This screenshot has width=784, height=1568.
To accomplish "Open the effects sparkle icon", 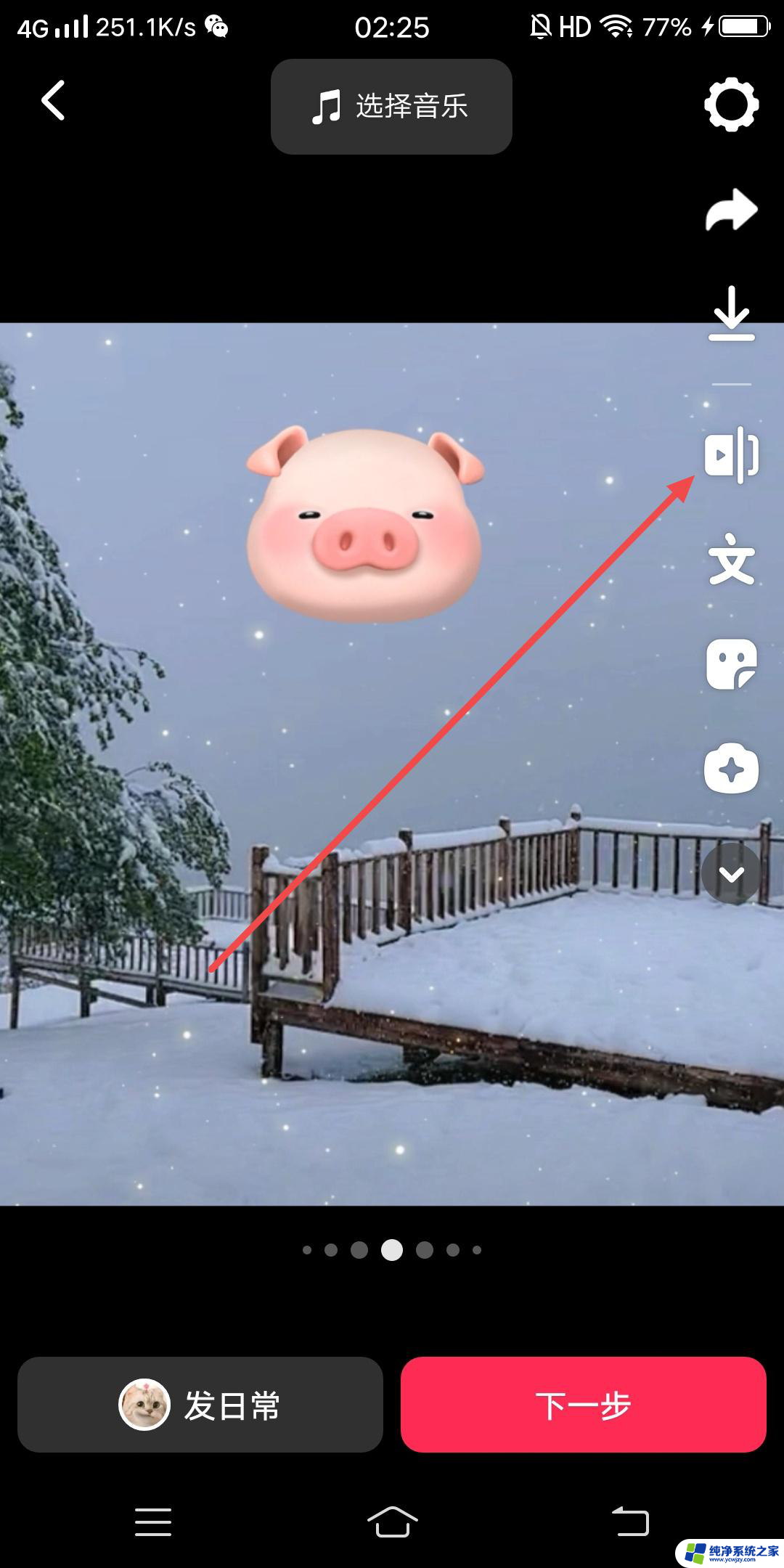I will coord(731,769).
